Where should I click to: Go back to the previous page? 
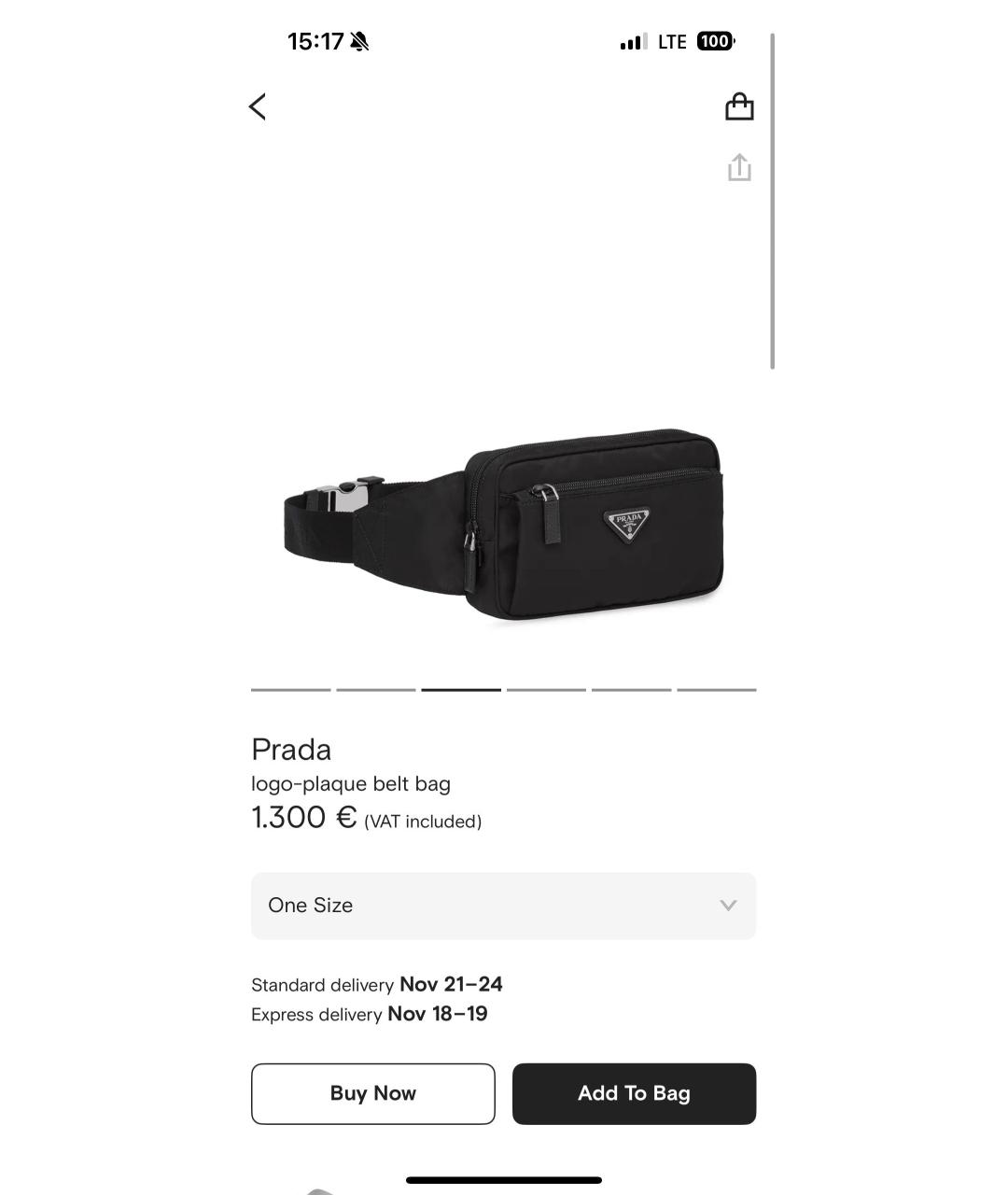tap(258, 106)
